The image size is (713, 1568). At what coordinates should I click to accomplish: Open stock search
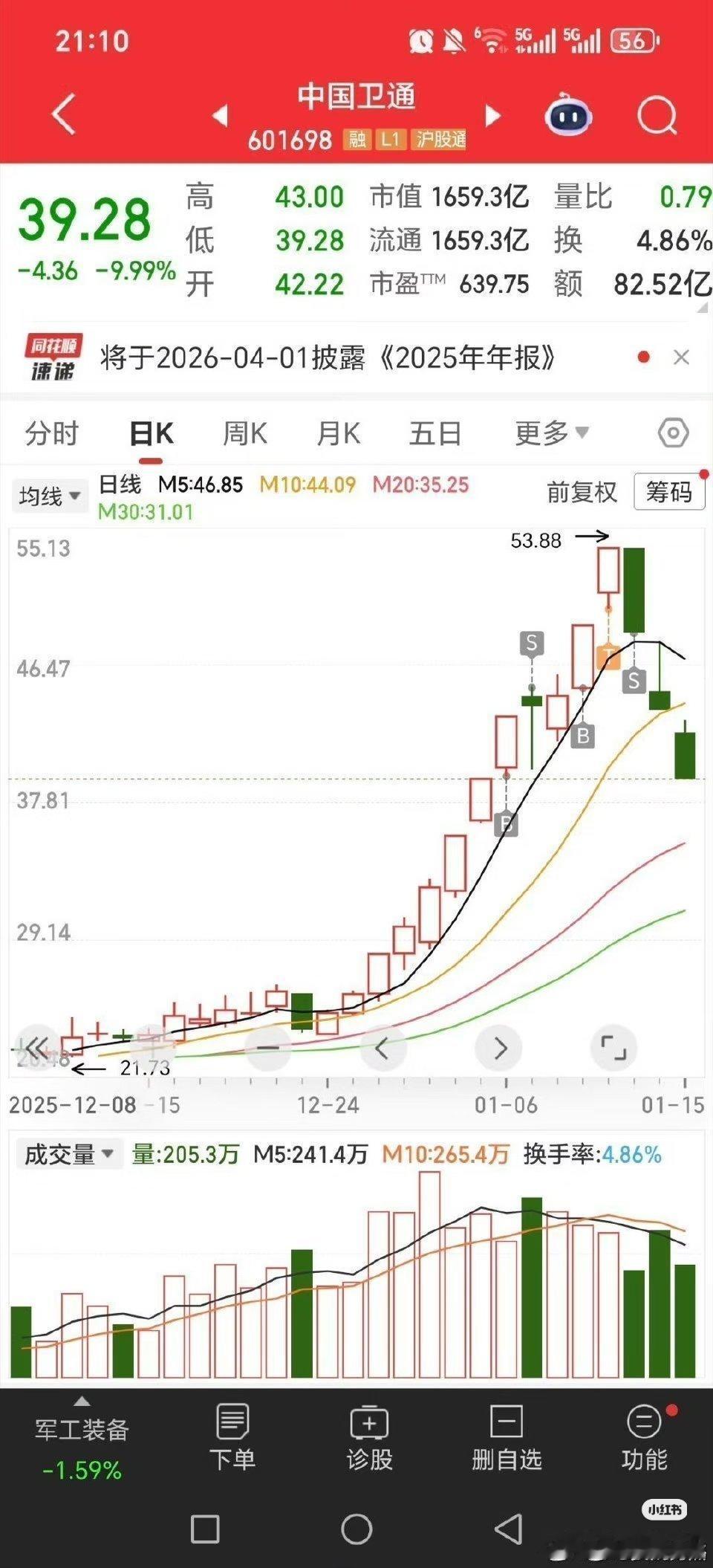(657, 116)
